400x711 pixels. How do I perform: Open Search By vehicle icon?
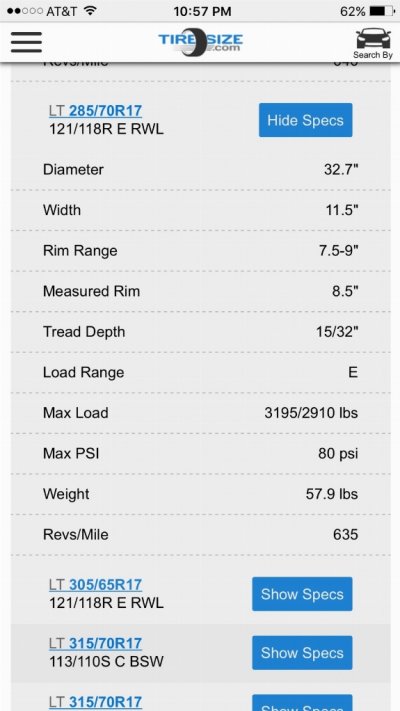[373, 44]
